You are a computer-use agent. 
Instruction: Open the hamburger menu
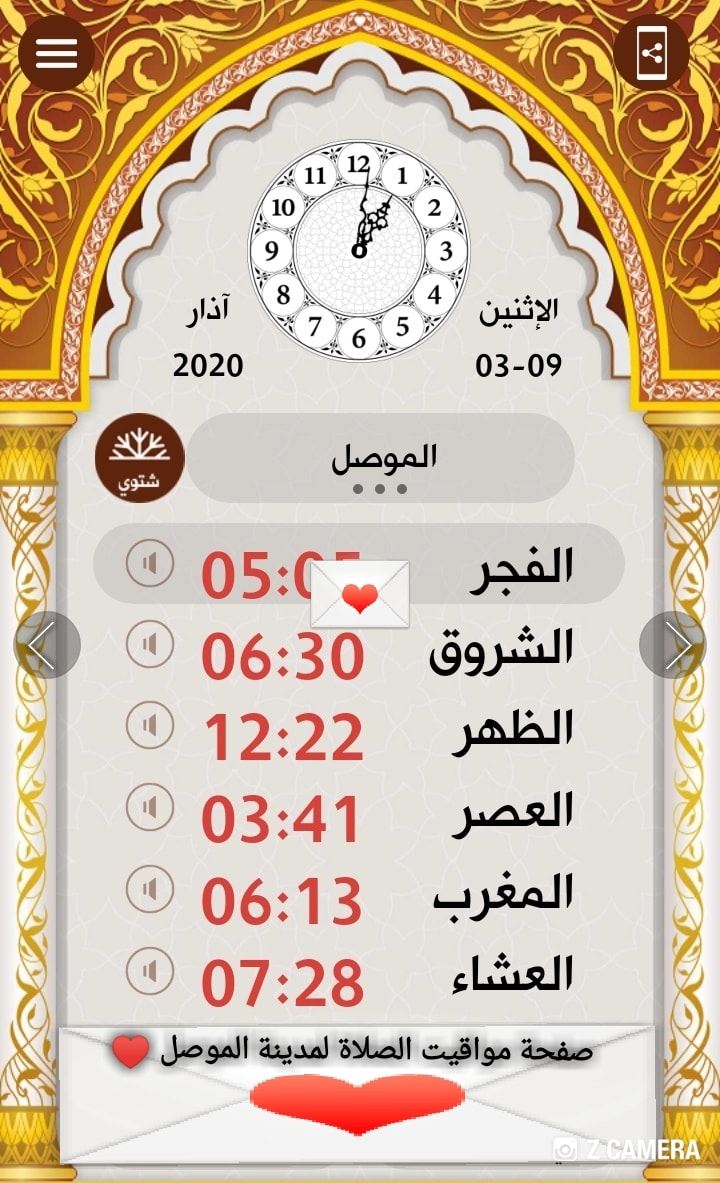point(57,54)
